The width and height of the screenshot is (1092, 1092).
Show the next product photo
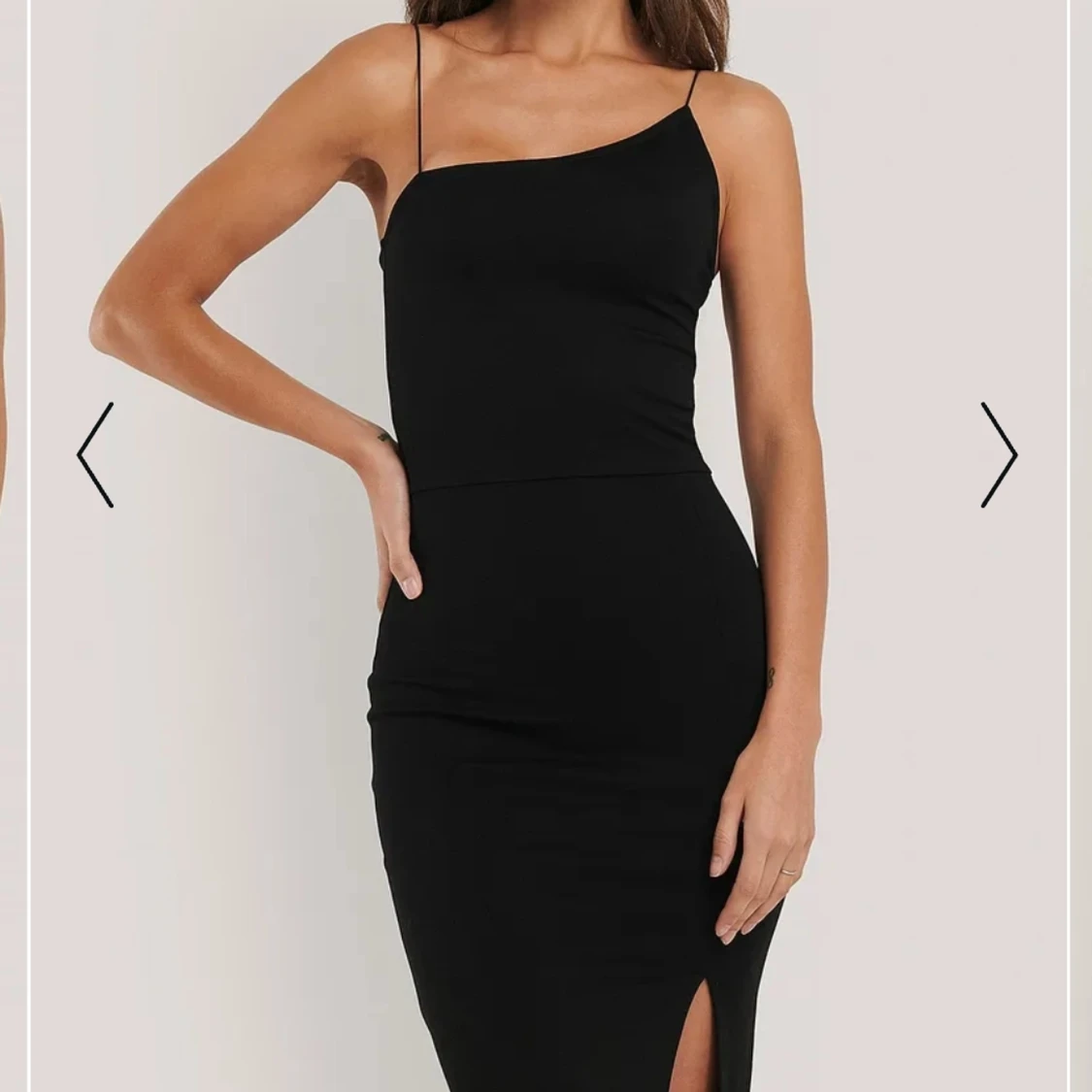click(998, 454)
